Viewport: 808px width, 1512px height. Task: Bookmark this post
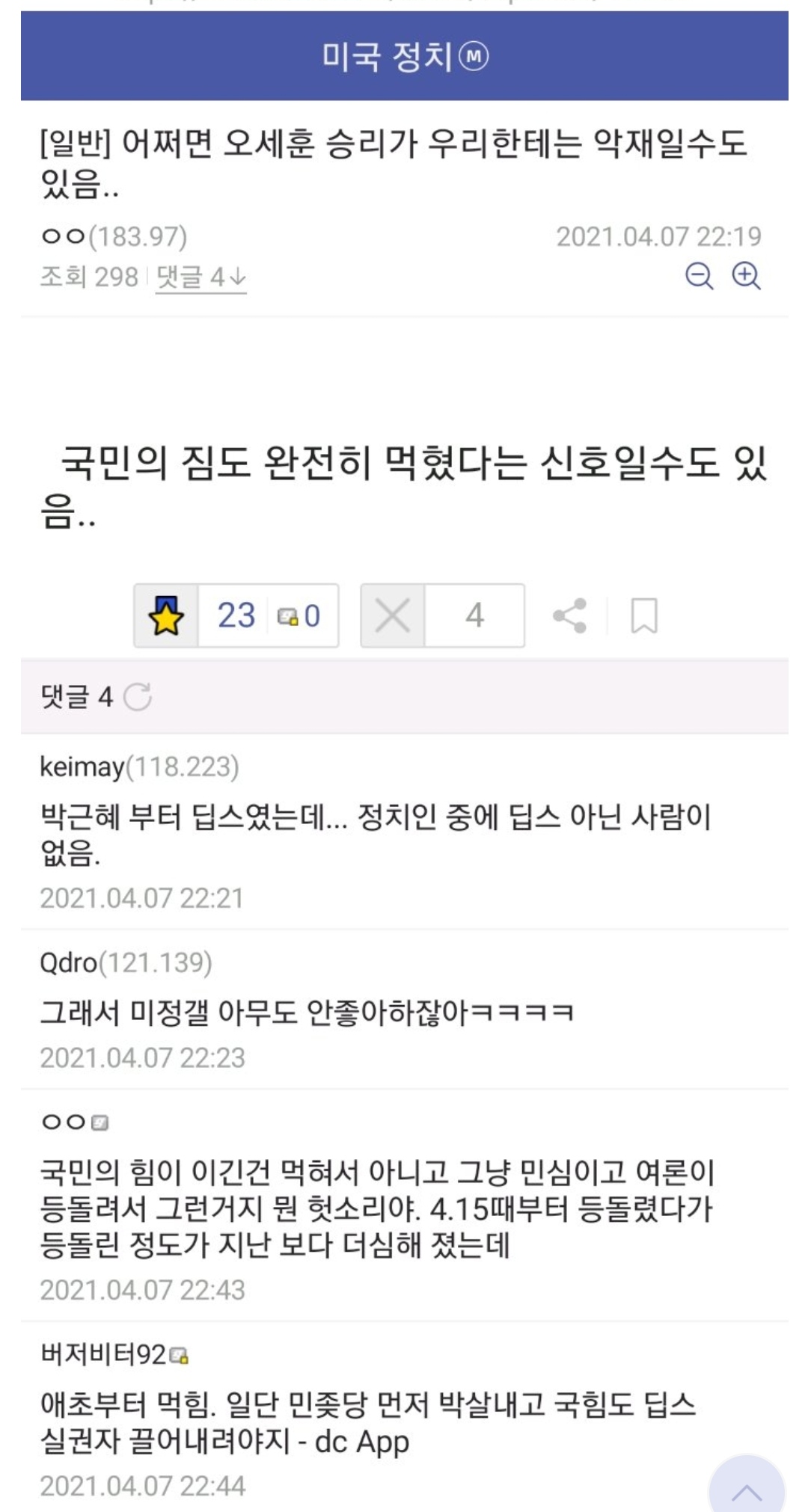(643, 616)
